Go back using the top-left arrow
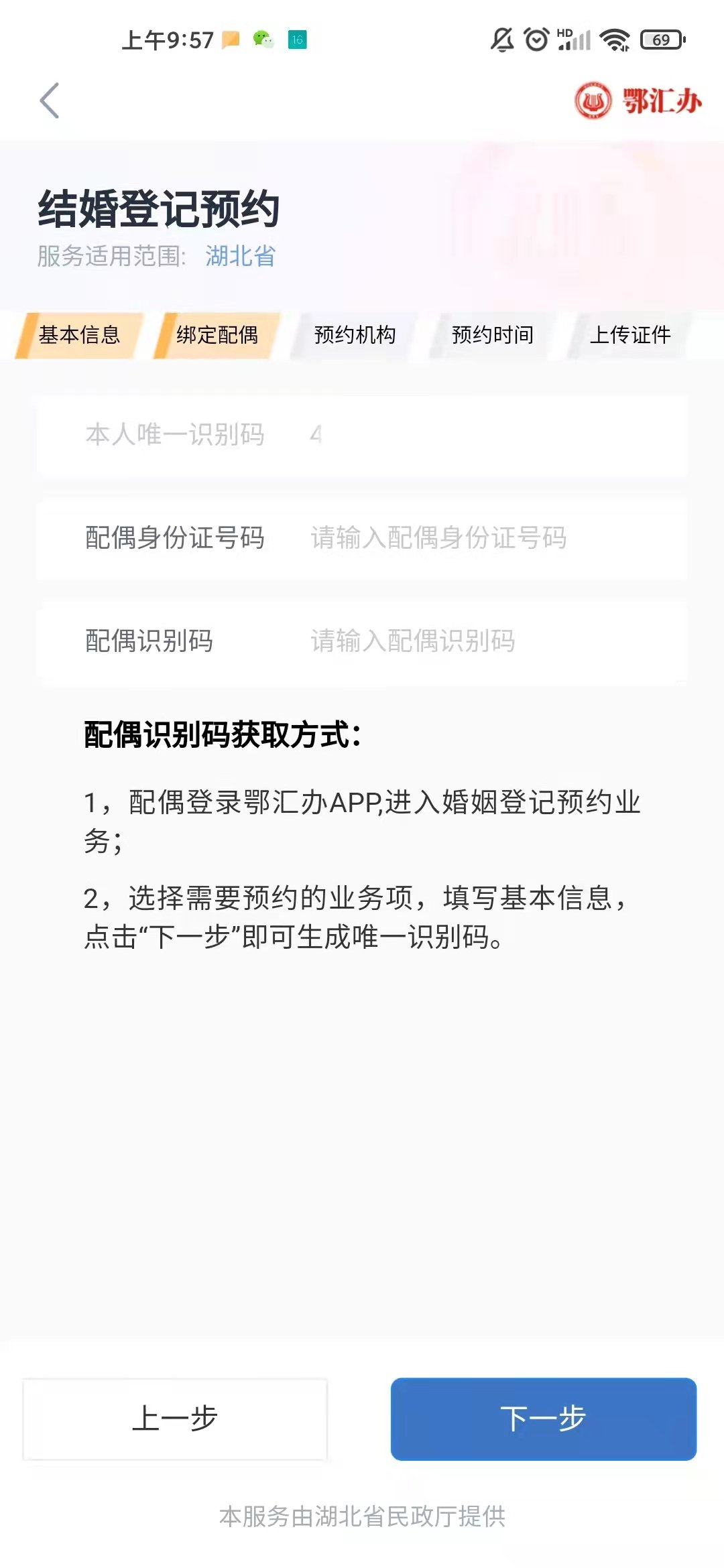 (50, 101)
